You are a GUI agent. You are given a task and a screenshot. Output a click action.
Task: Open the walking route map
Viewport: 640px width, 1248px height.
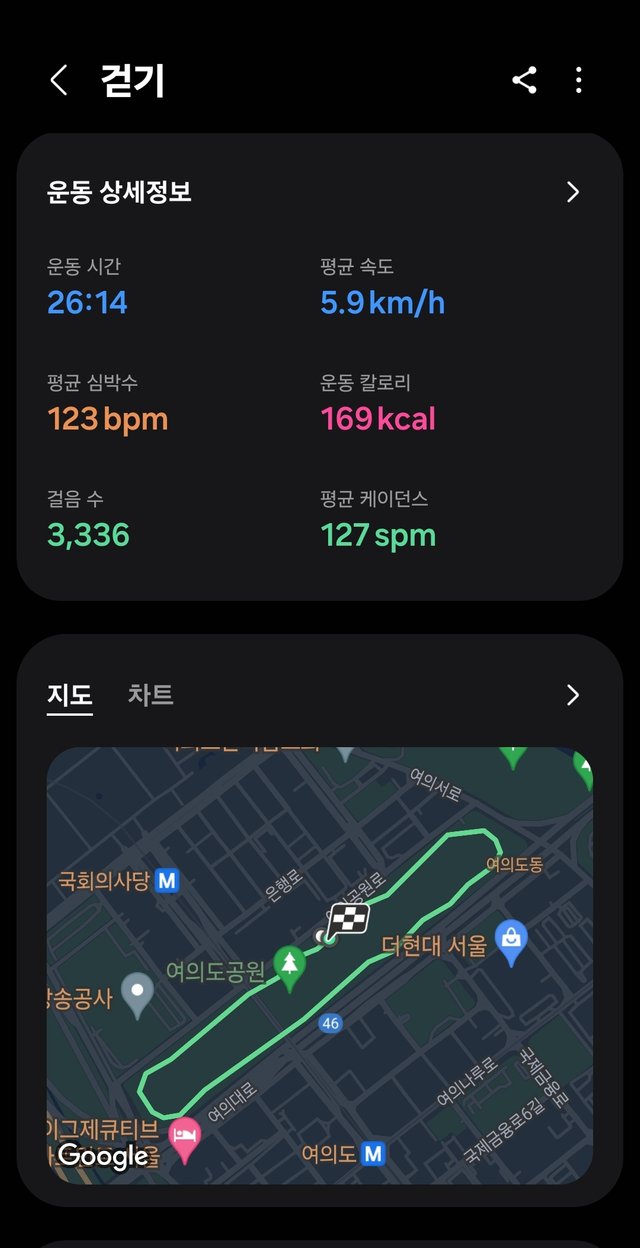pos(320,965)
